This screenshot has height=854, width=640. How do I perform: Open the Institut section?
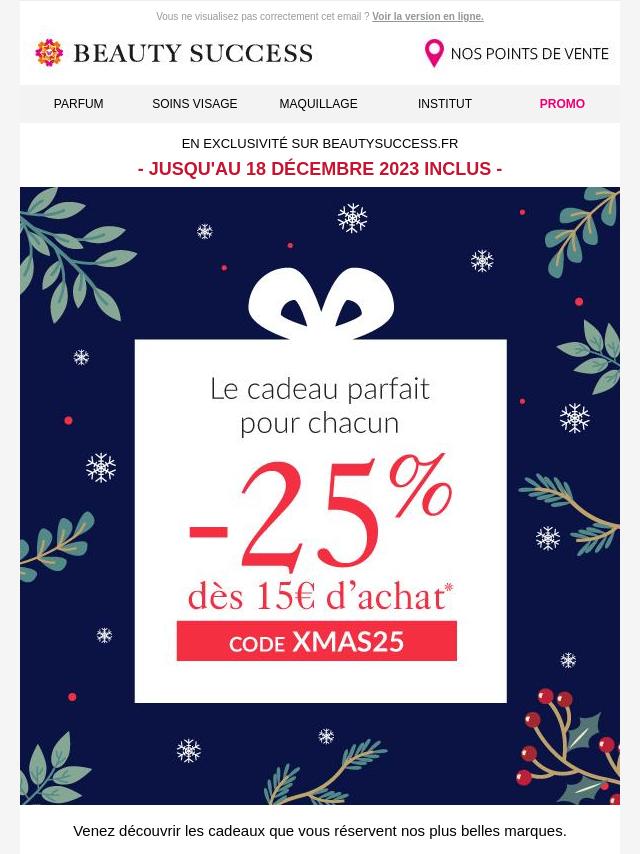(x=444, y=104)
